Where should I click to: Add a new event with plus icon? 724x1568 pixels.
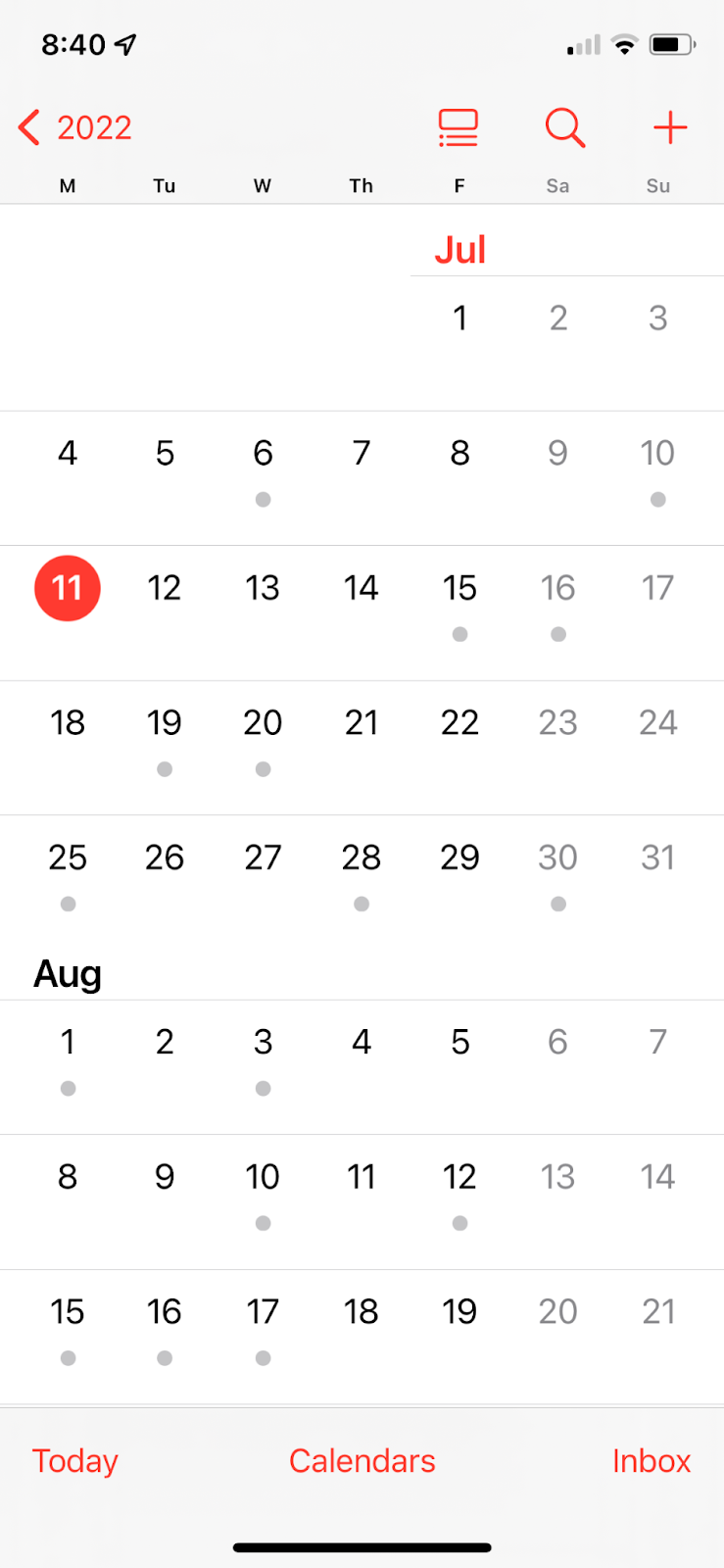(670, 127)
